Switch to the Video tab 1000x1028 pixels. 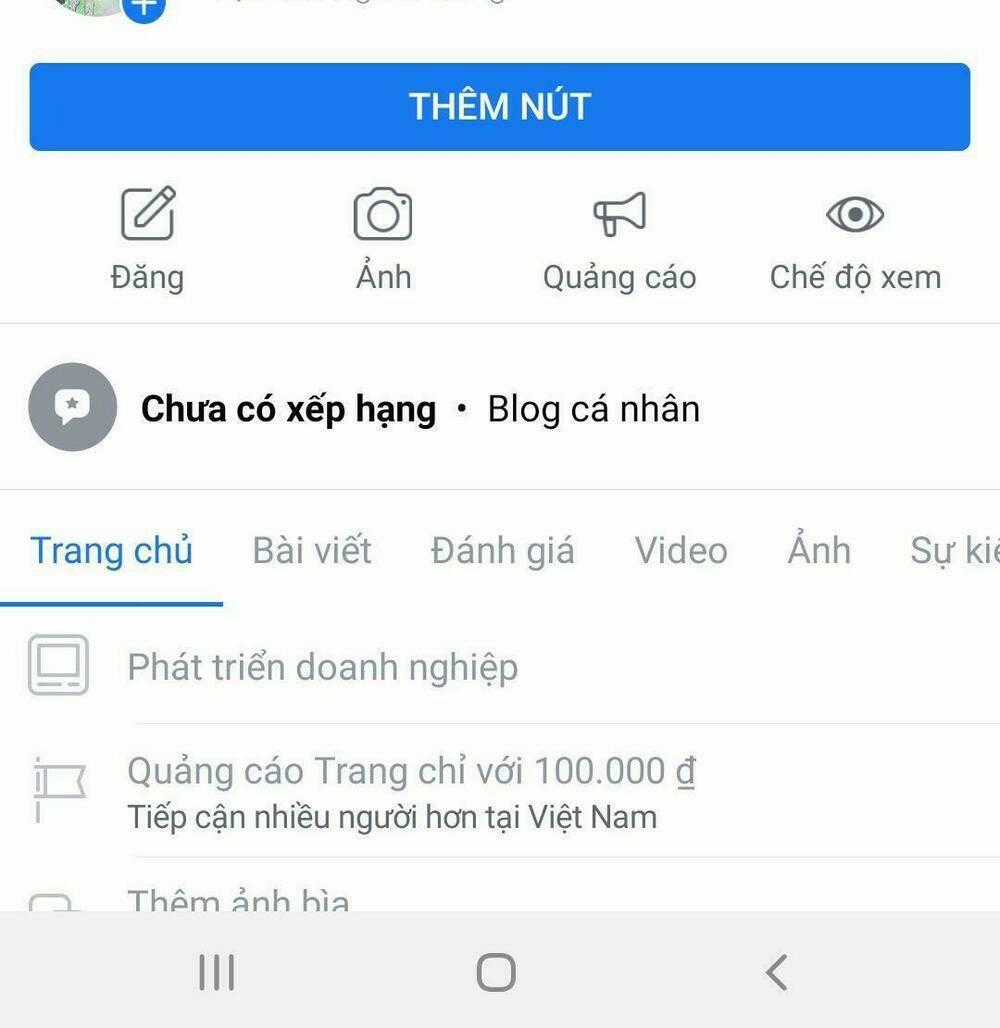point(680,550)
